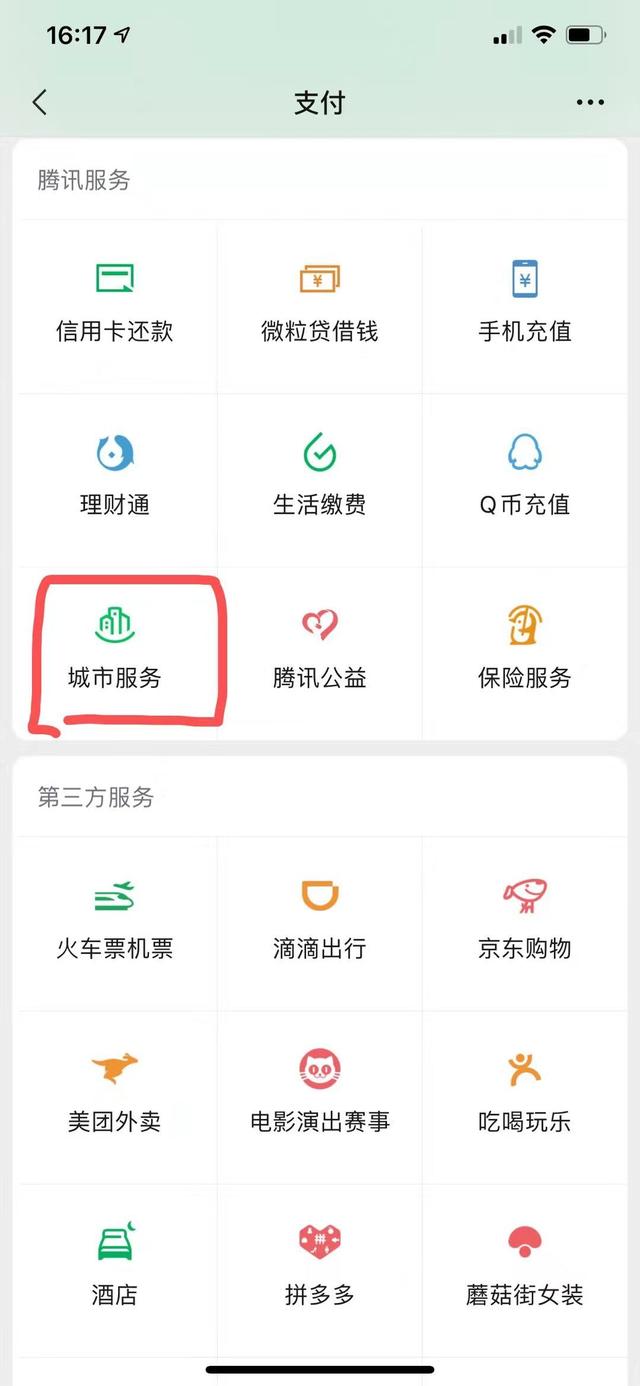Tap 生活缴费 utility payments

point(320,480)
